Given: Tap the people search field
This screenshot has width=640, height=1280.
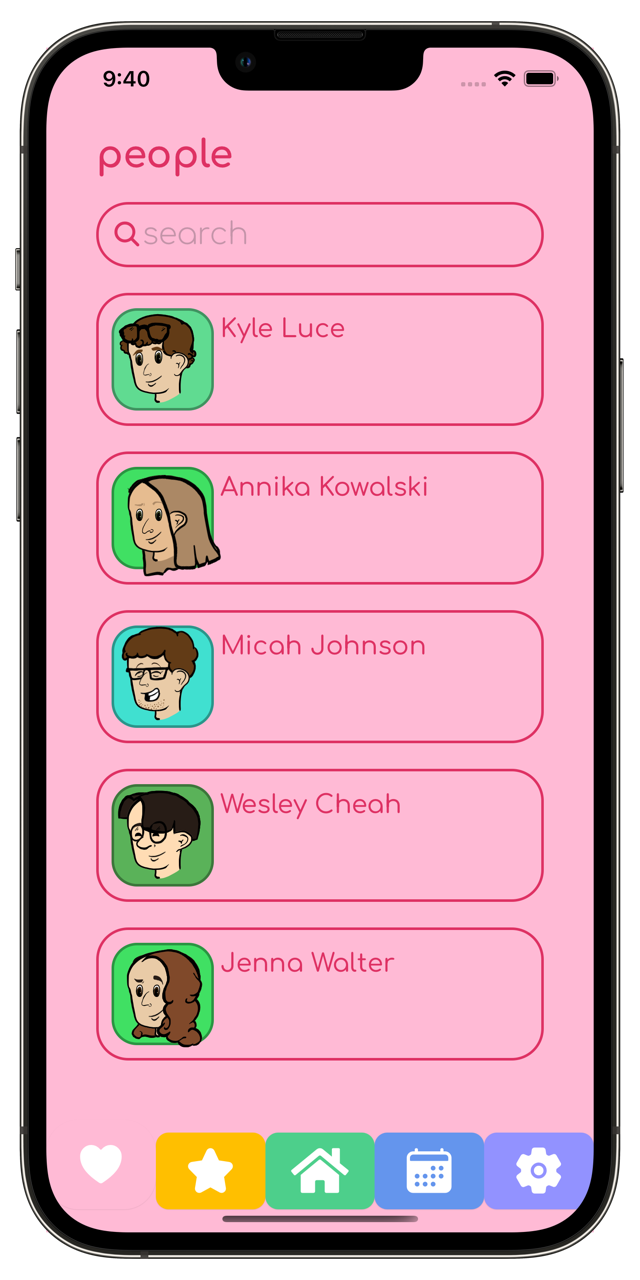Looking at the screenshot, I should 320,235.
